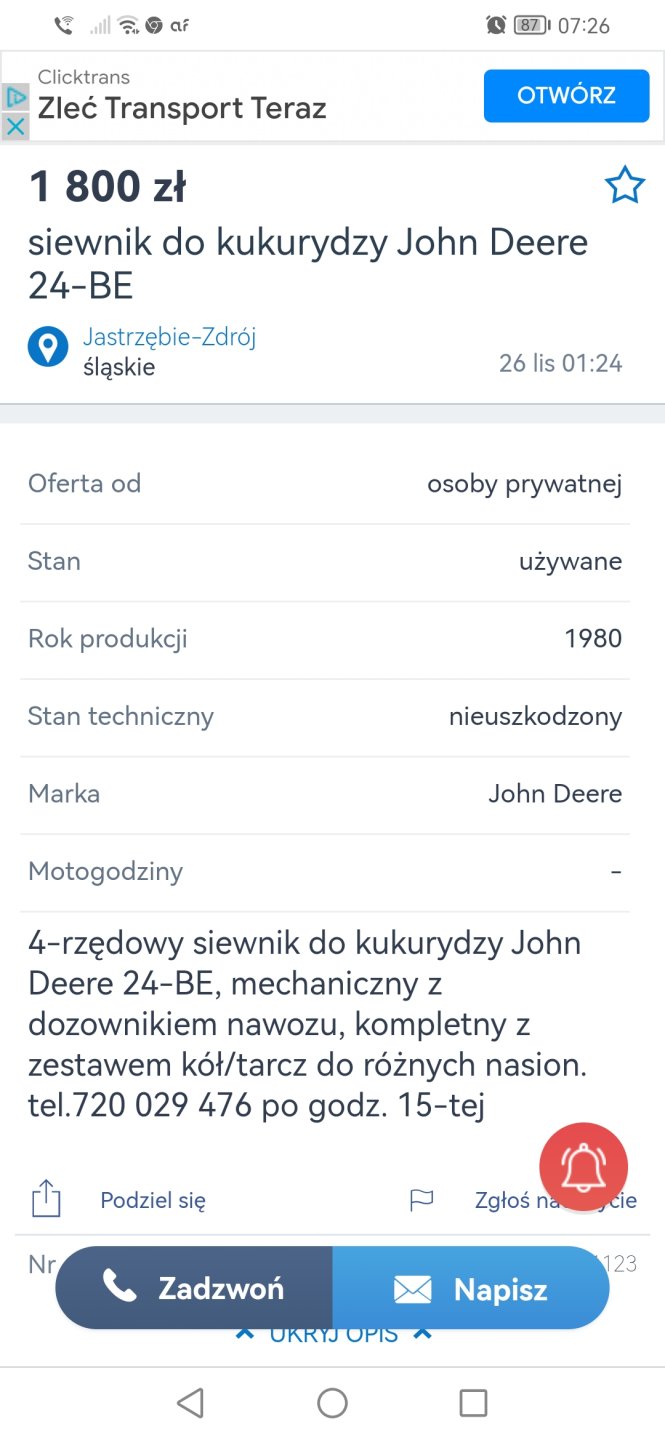The image size is (665, 1440).
Task: Collapse the description with UKRYJ OPIS
Action: (x=333, y=1336)
